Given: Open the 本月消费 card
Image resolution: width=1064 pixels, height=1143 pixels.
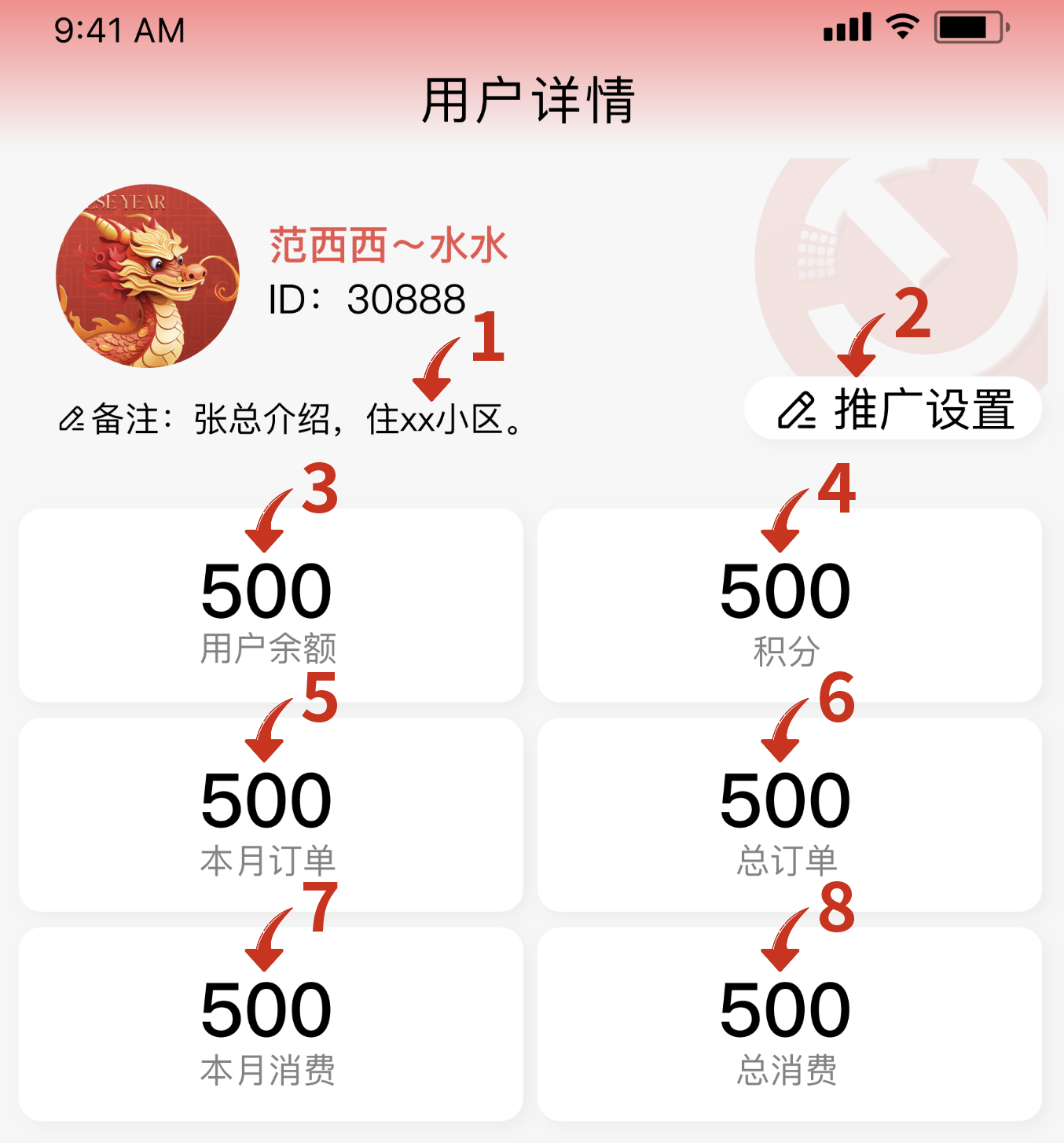Looking at the screenshot, I should pos(270,1024).
